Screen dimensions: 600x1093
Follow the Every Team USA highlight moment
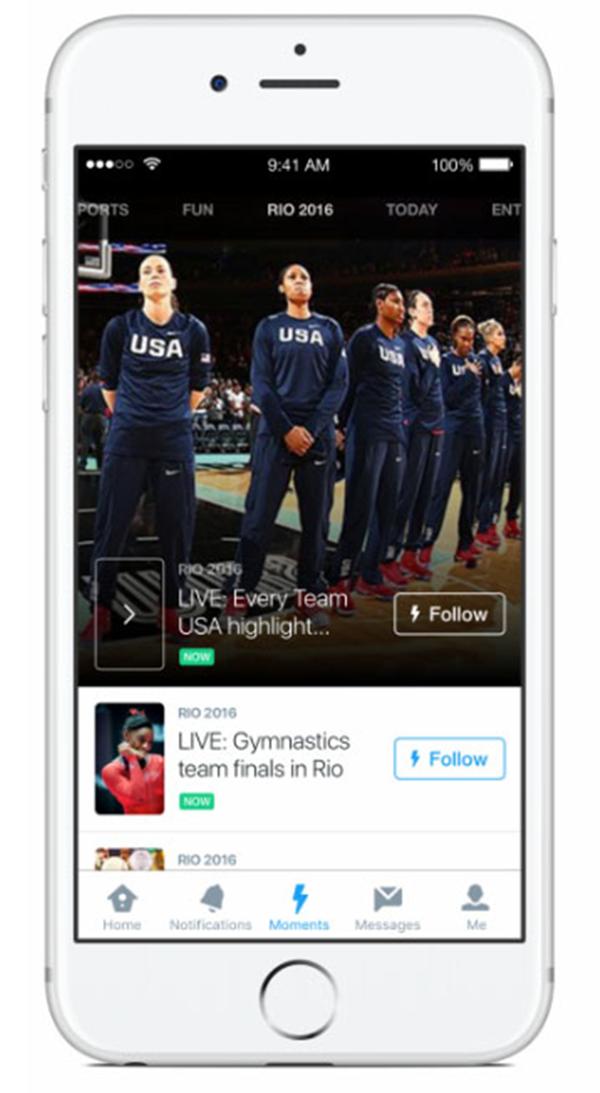tap(449, 614)
